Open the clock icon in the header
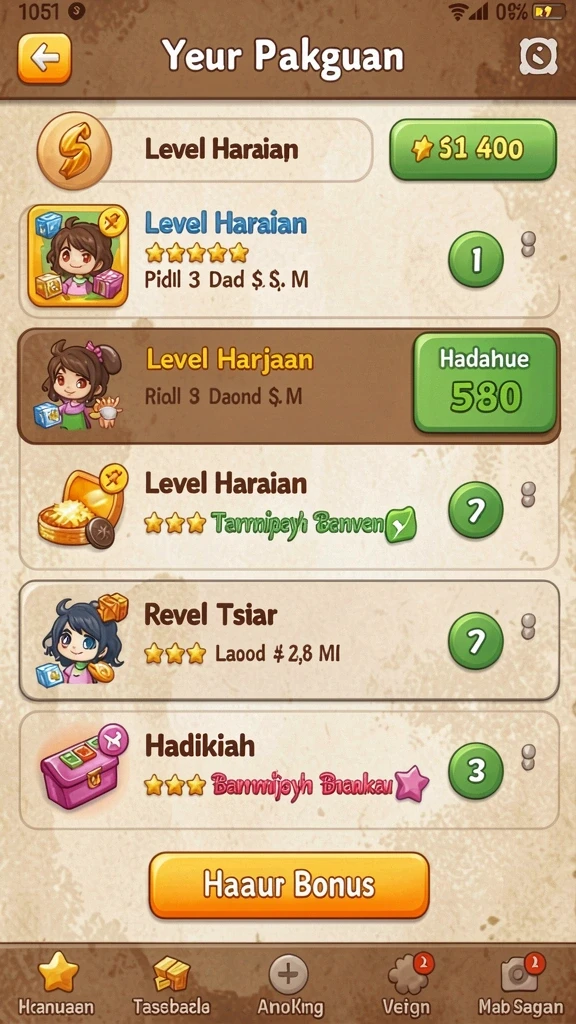Viewport: 576px width, 1024px height. point(539,57)
